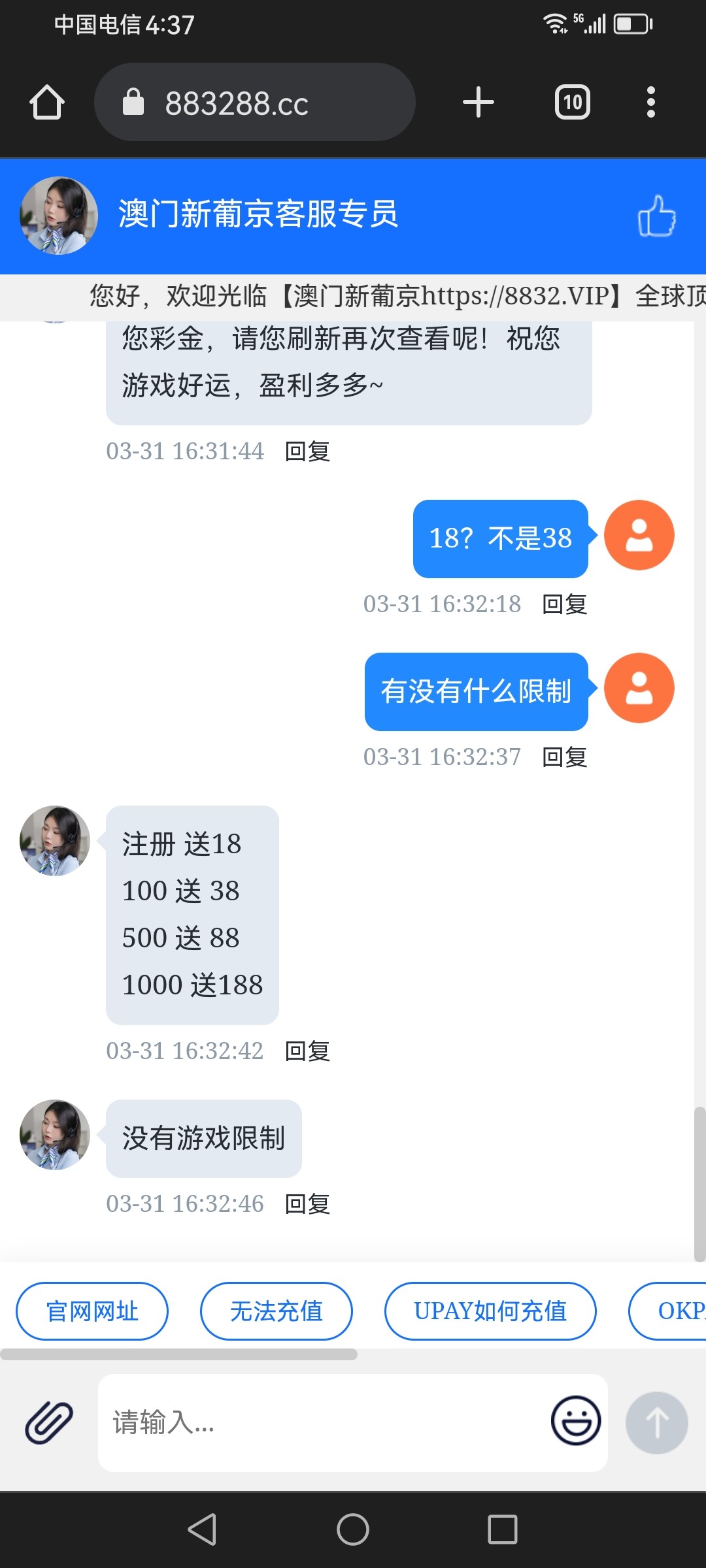The width and height of the screenshot is (706, 1568).
Task: Open the emoji picker
Action: pos(575,1421)
